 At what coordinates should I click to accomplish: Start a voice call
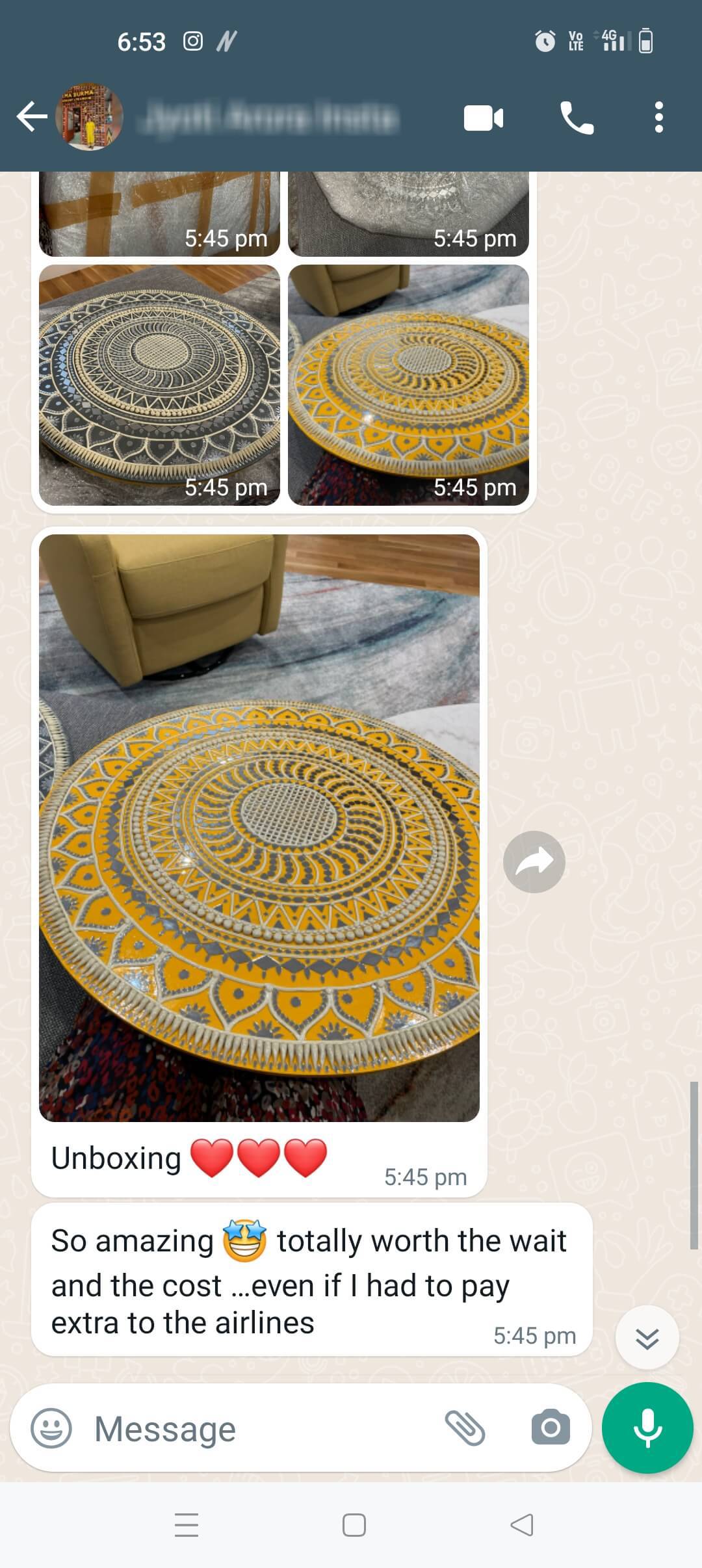pos(577,118)
